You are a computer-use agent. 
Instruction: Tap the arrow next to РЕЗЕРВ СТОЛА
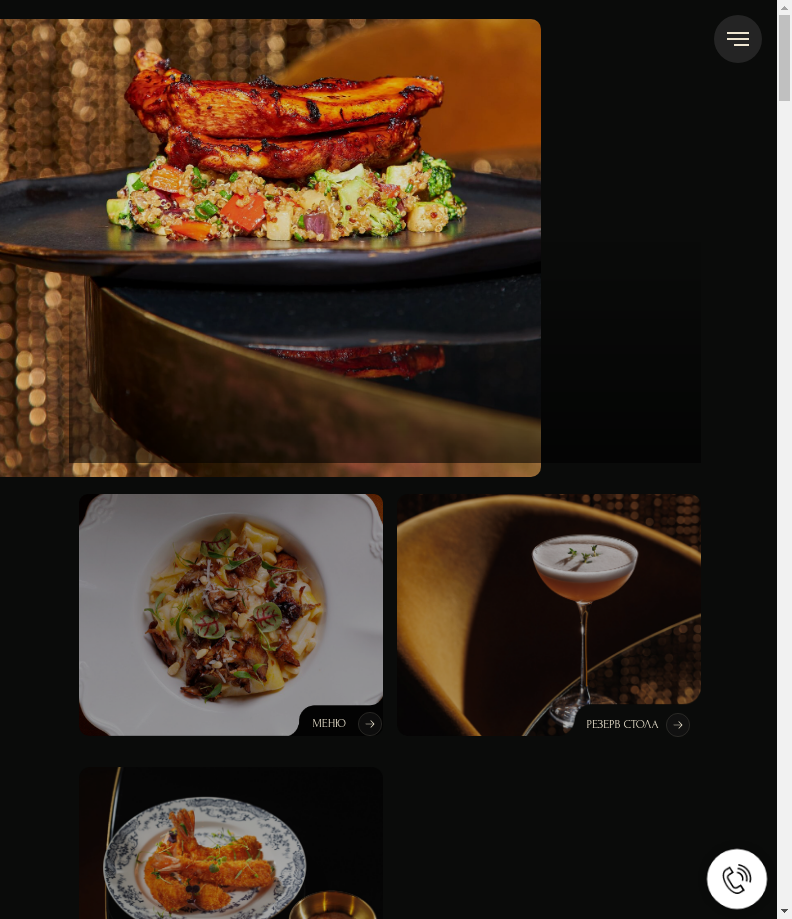[678, 725]
